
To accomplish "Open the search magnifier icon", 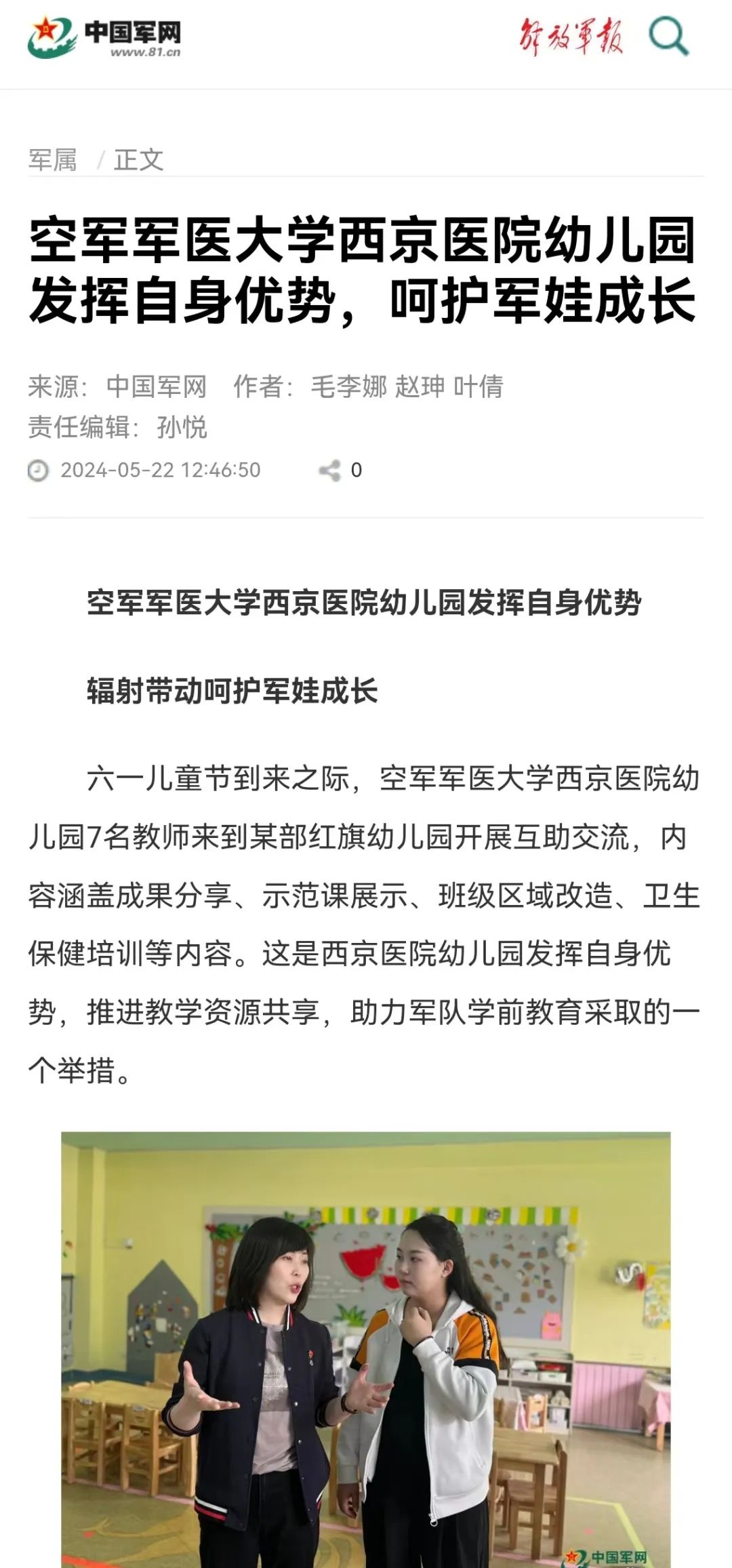I will pos(668,36).
